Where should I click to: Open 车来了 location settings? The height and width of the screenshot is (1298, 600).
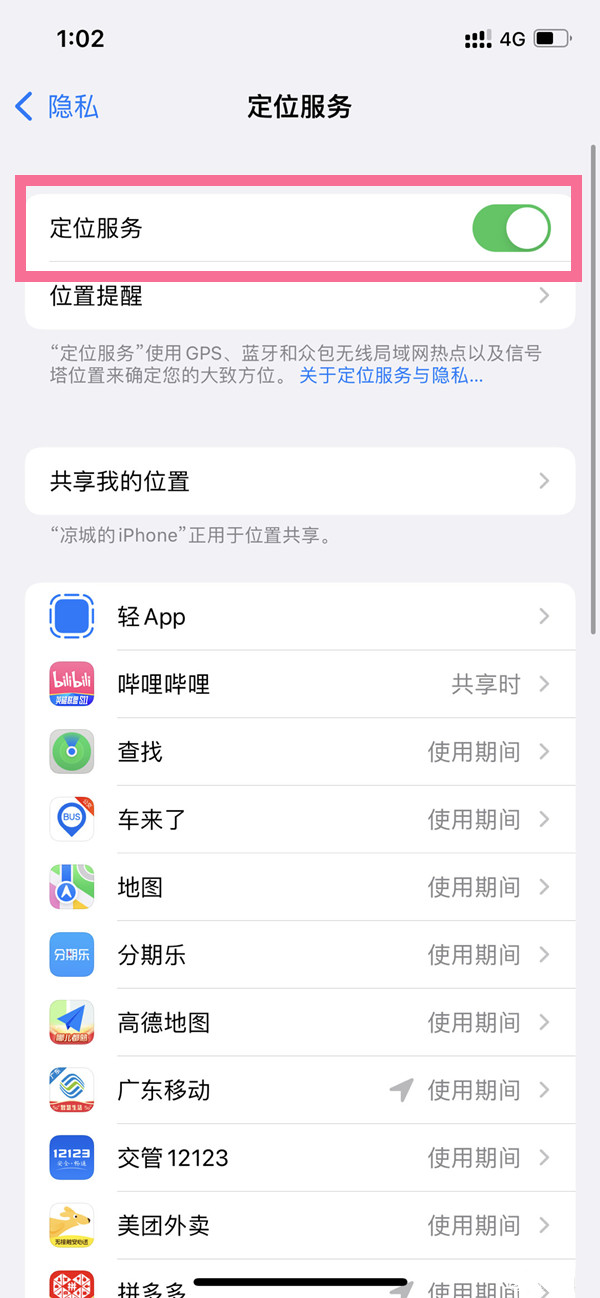click(x=300, y=819)
